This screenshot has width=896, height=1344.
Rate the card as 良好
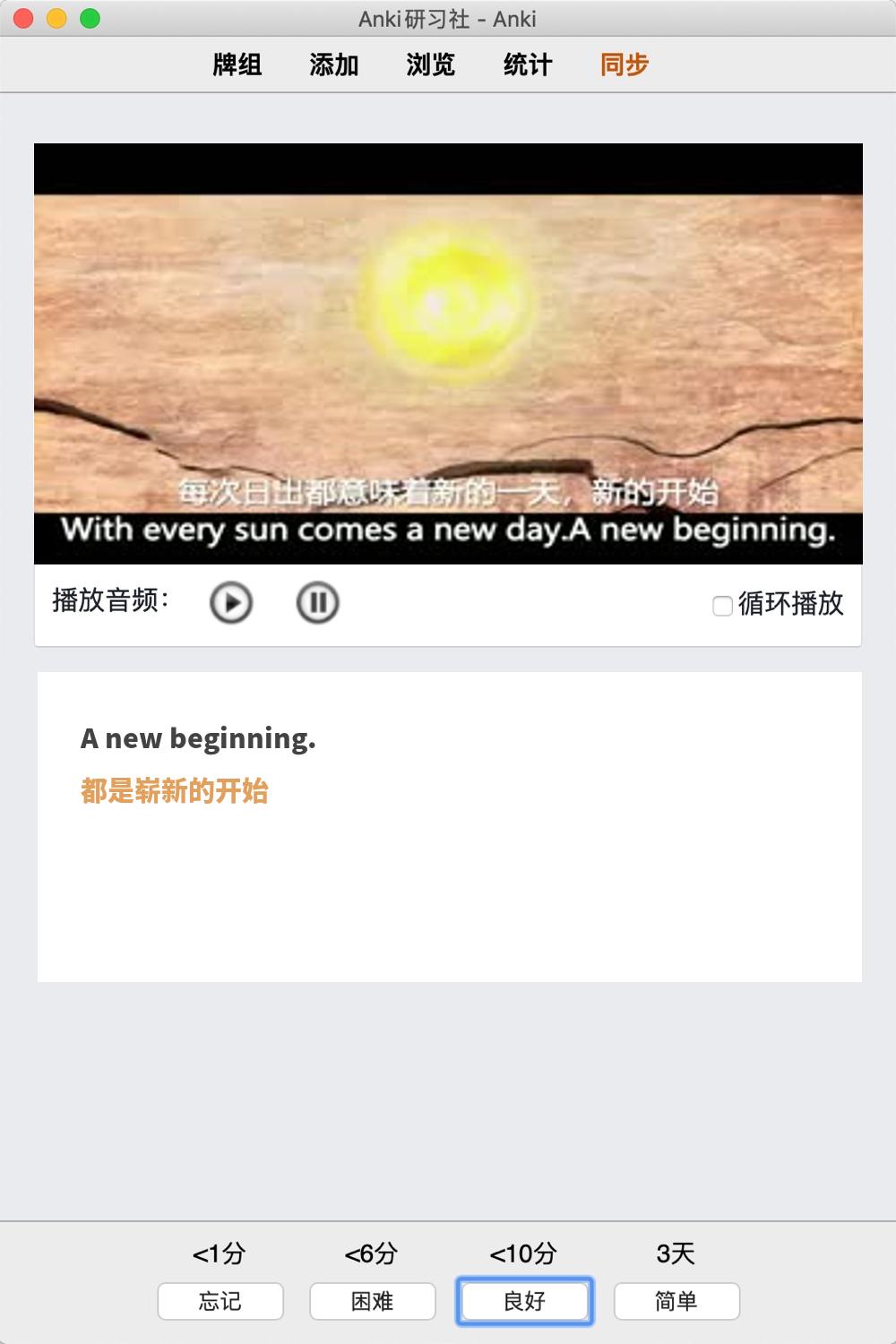click(525, 1301)
